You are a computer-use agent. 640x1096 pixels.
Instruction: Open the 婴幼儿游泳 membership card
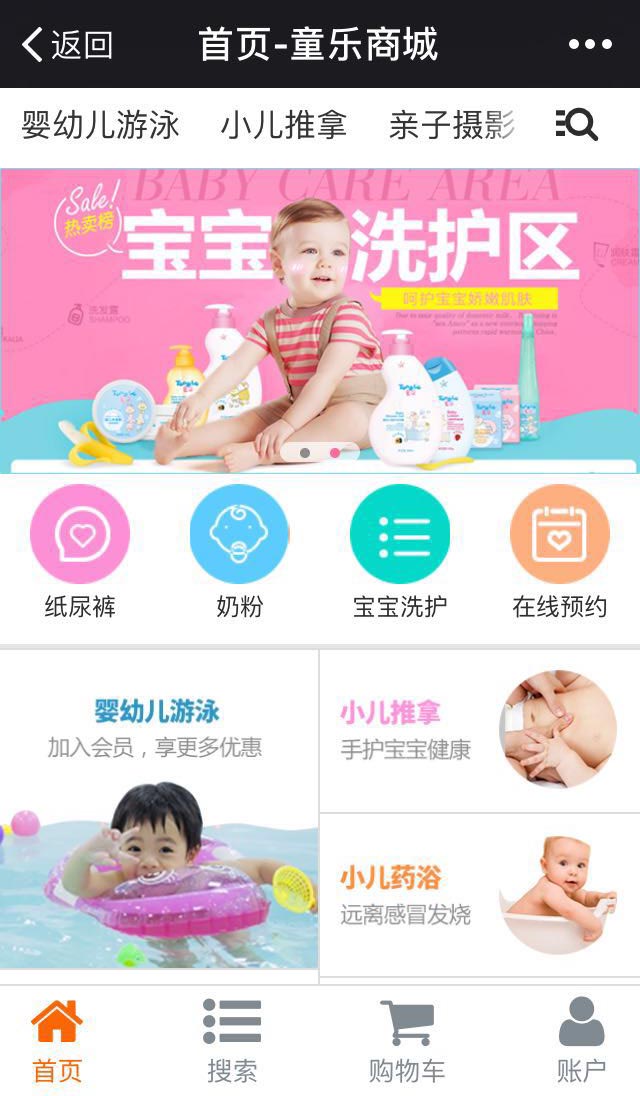pos(159,810)
